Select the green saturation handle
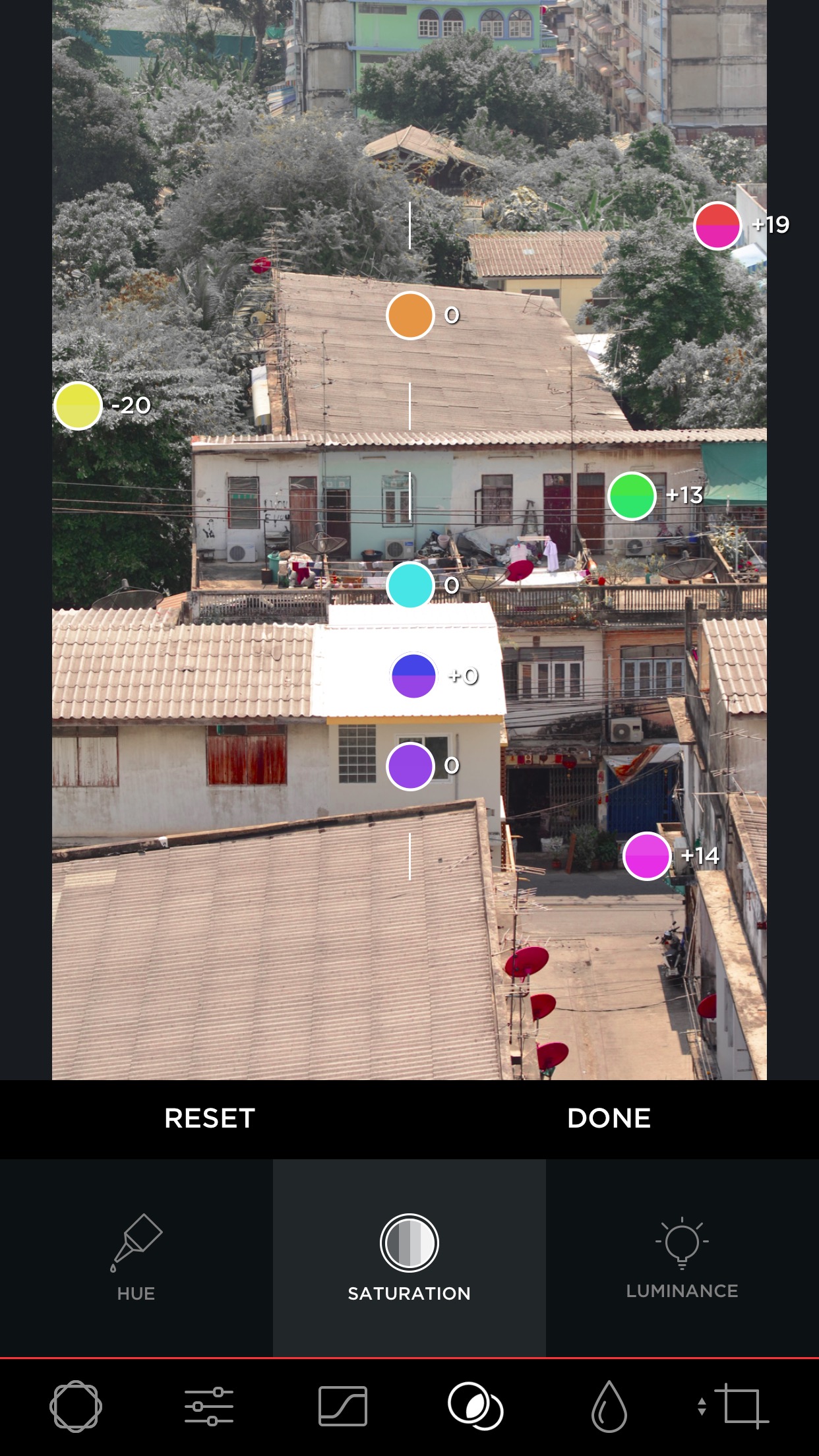The image size is (819, 1456). click(632, 496)
